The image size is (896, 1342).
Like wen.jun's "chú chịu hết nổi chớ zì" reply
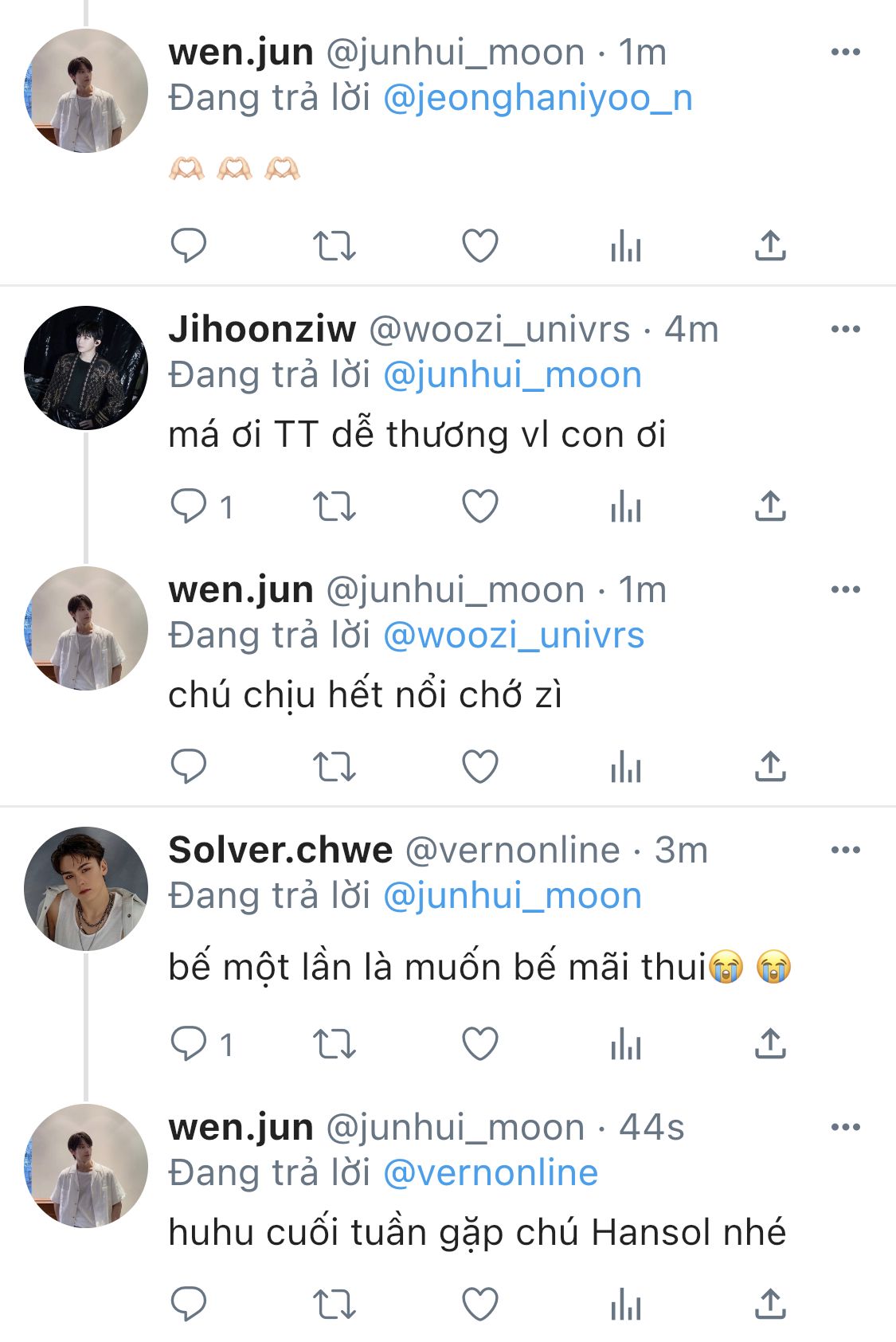click(480, 767)
